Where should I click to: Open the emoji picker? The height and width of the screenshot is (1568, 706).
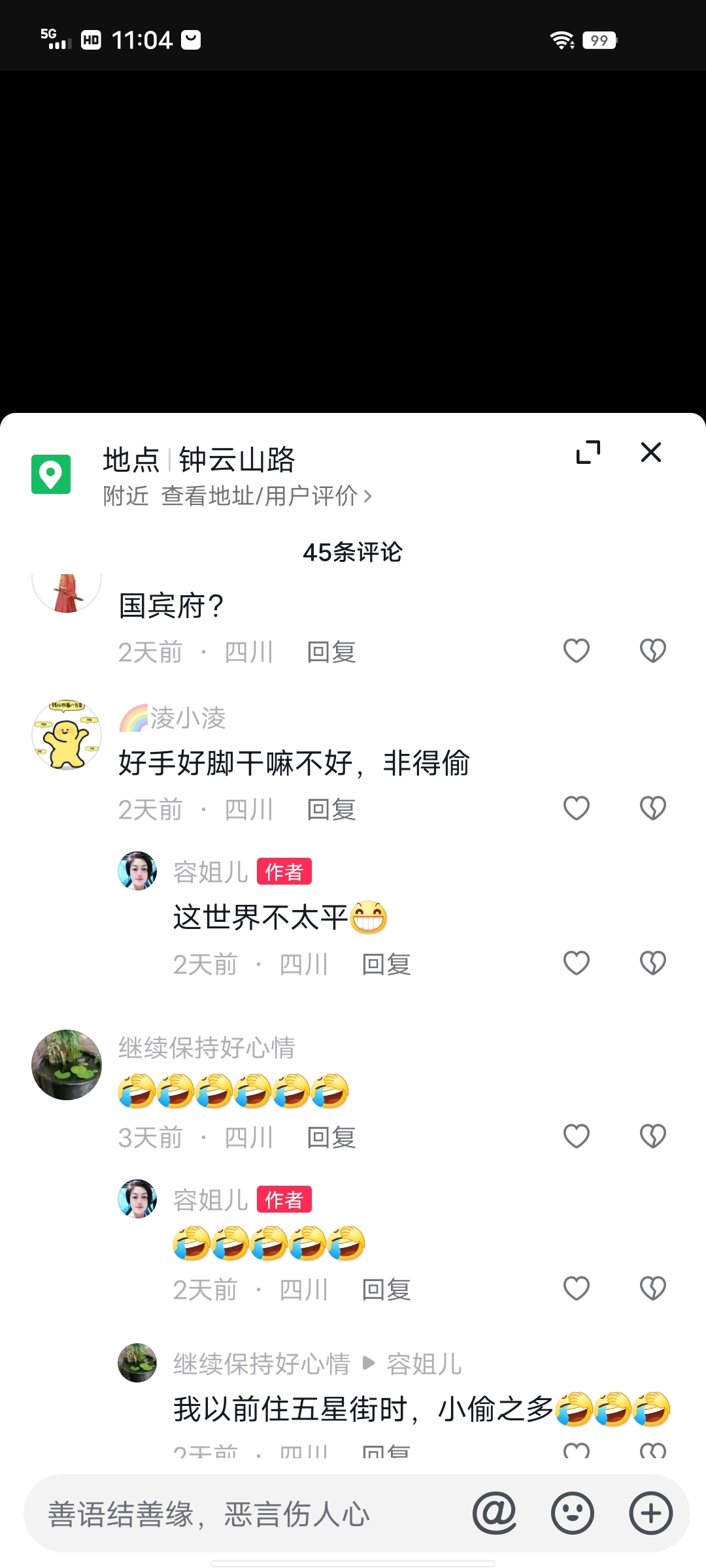click(572, 1513)
